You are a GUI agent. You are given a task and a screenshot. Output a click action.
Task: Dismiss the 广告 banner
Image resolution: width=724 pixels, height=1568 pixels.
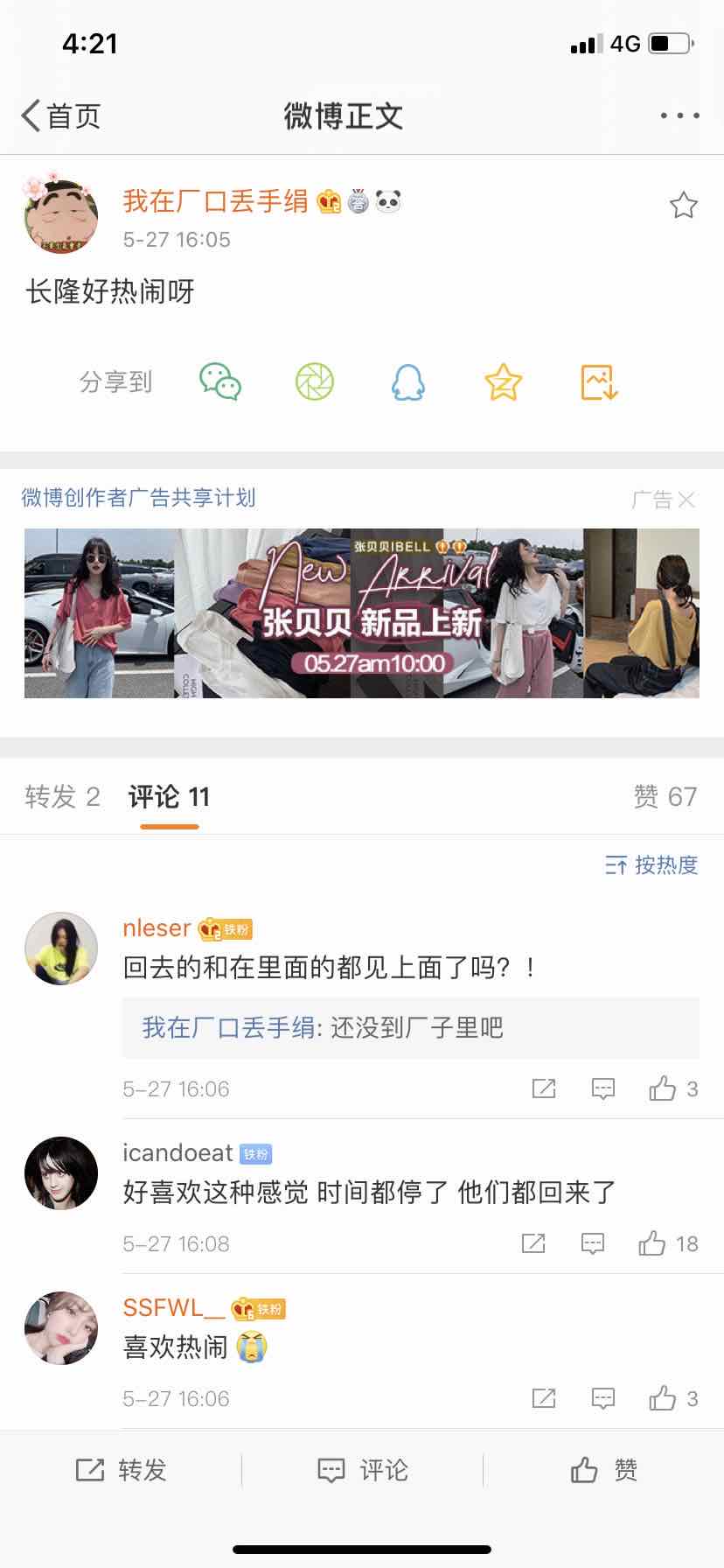click(x=686, y=500)
